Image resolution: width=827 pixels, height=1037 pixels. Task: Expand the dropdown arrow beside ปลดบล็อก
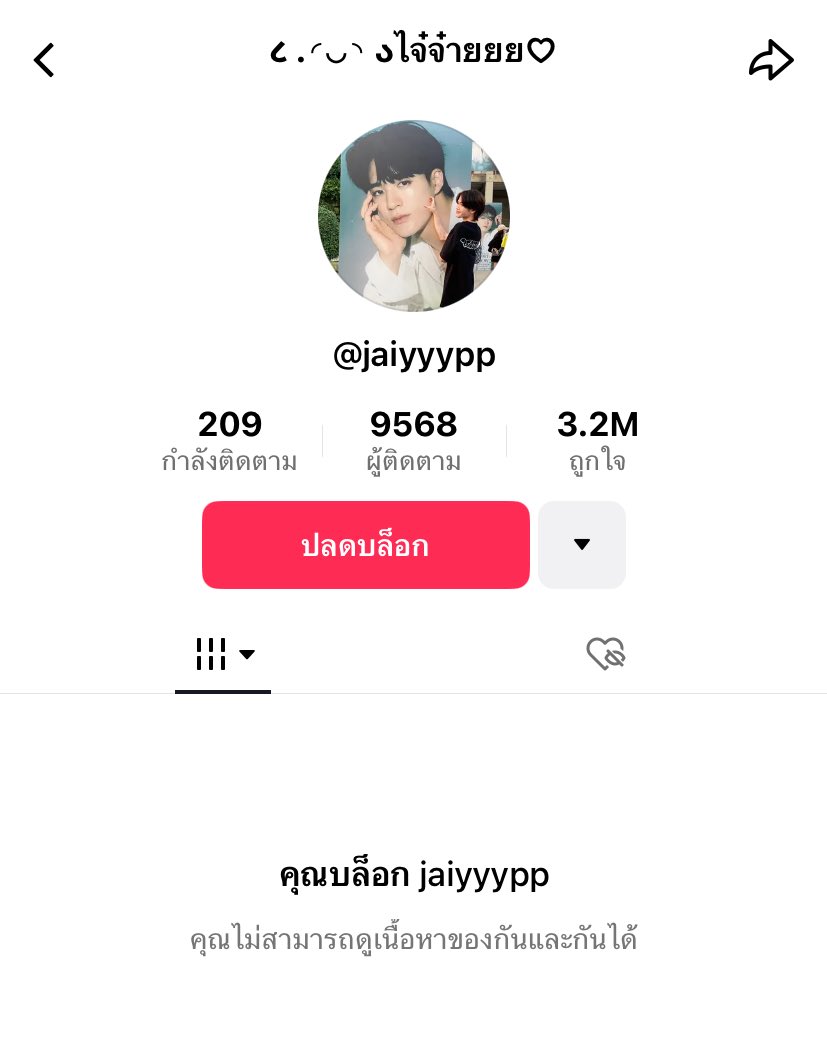pos(582,545)
